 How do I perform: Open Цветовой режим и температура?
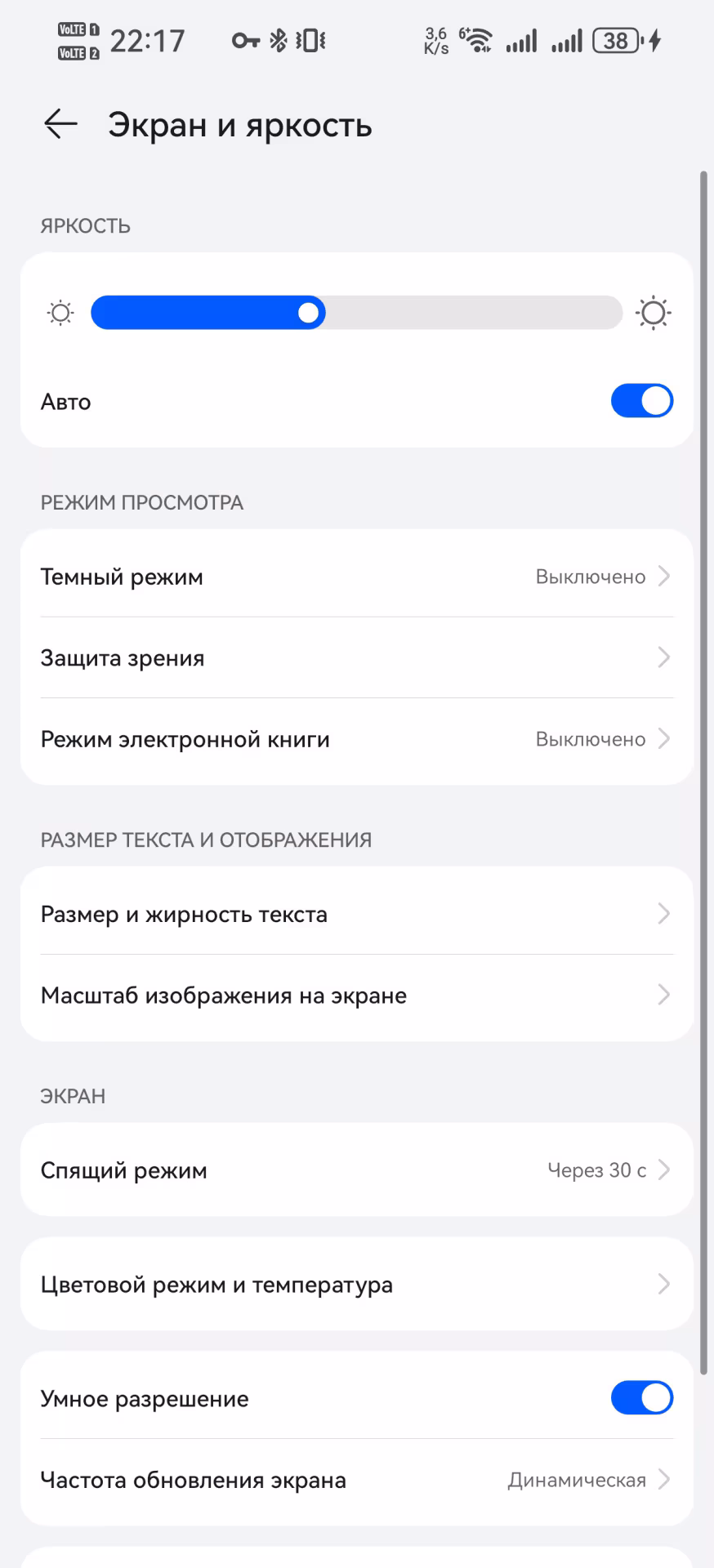(357, 1284)
